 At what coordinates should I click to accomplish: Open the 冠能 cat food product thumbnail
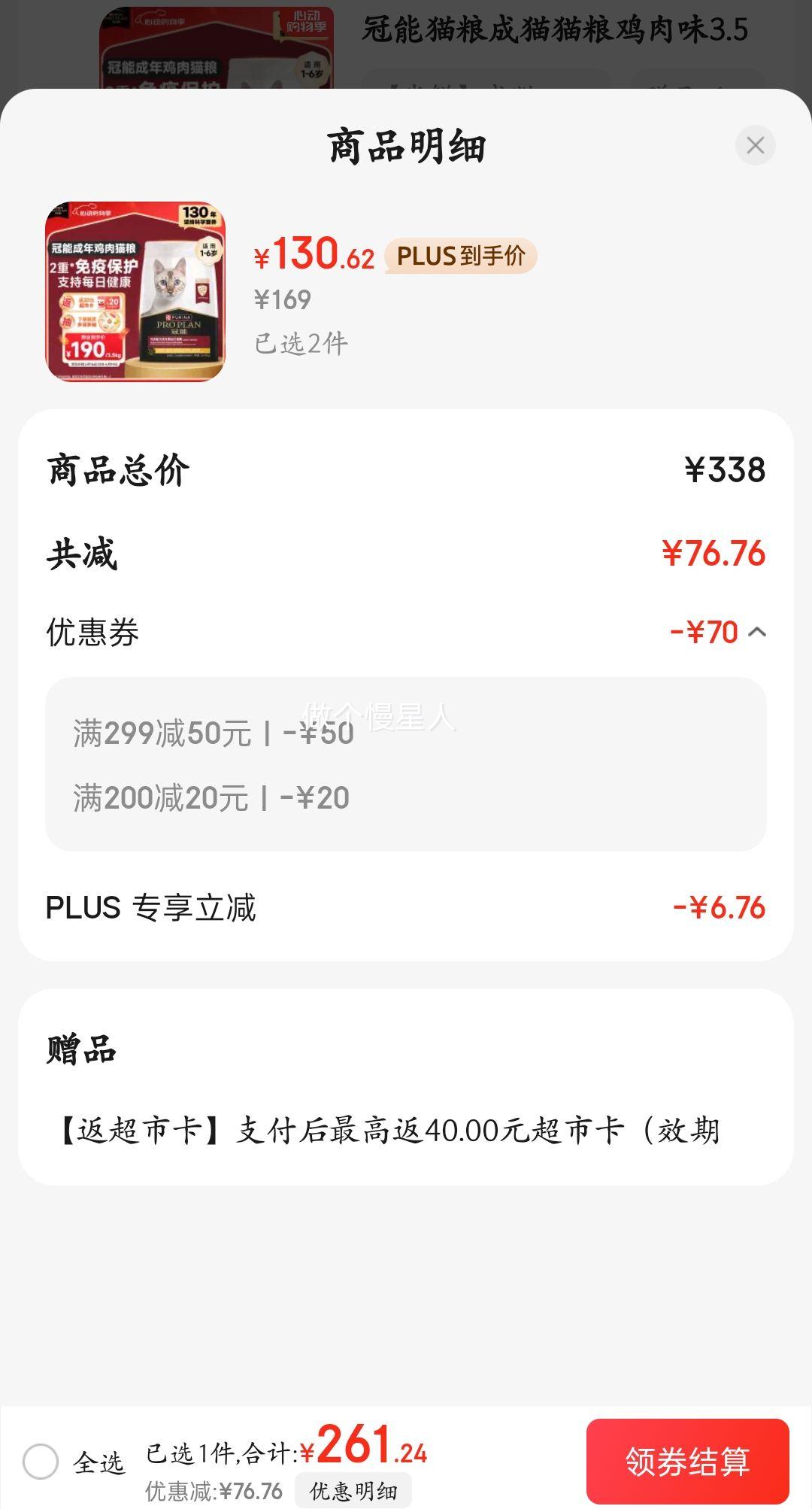coord(135,291)
